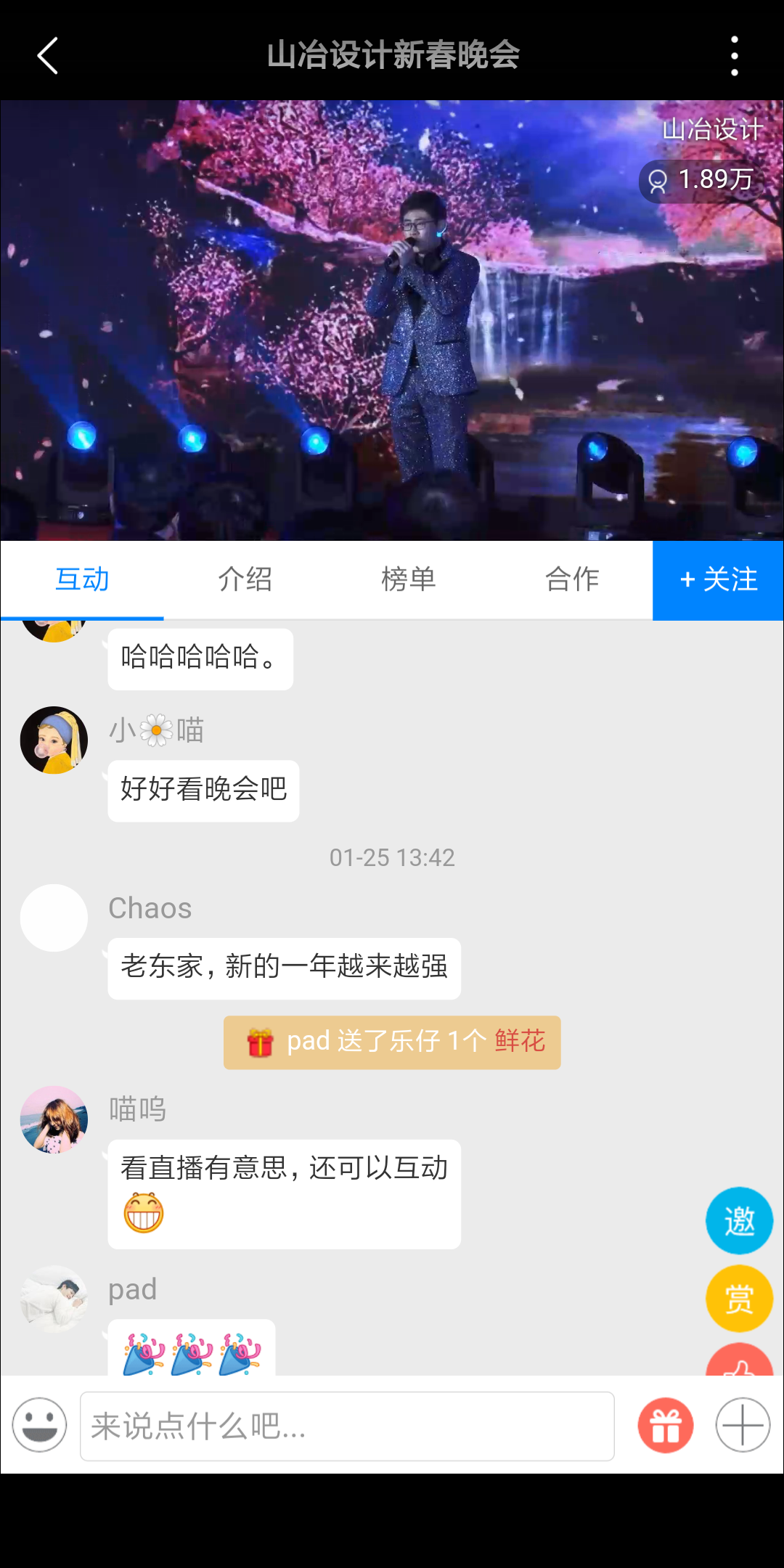Open pad's profile avatar

click(54, 1299)
